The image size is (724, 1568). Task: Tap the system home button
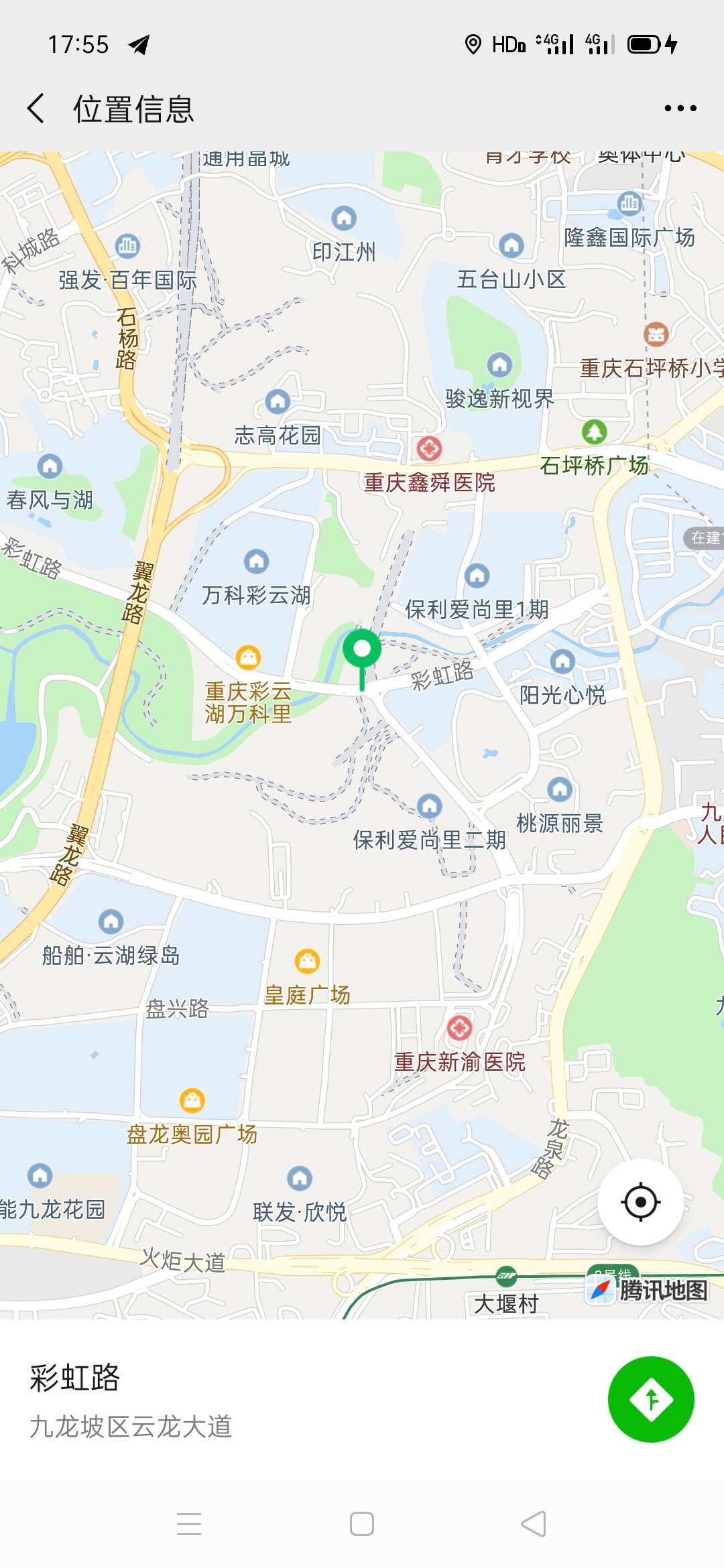[362, 1524]
